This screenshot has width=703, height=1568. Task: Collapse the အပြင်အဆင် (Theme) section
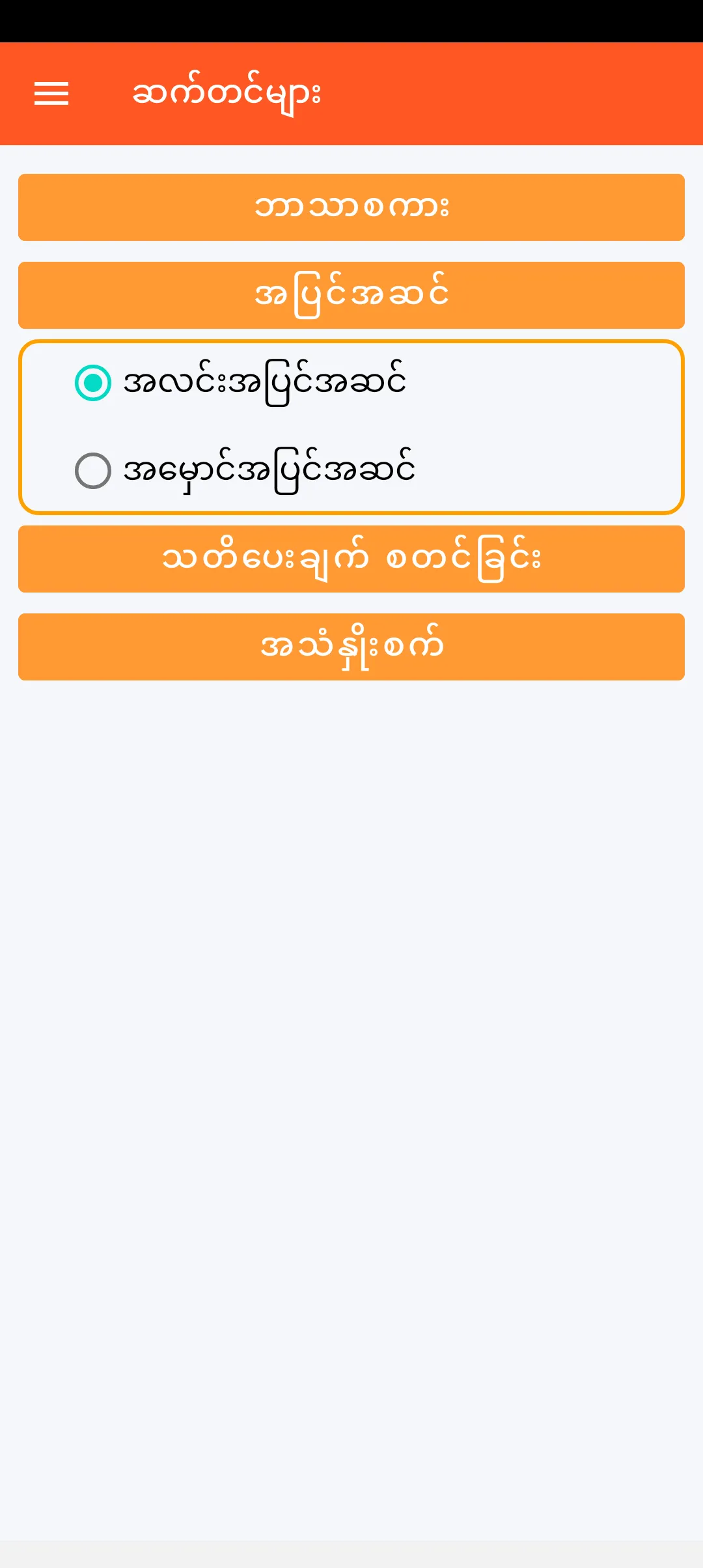(351, 295)
